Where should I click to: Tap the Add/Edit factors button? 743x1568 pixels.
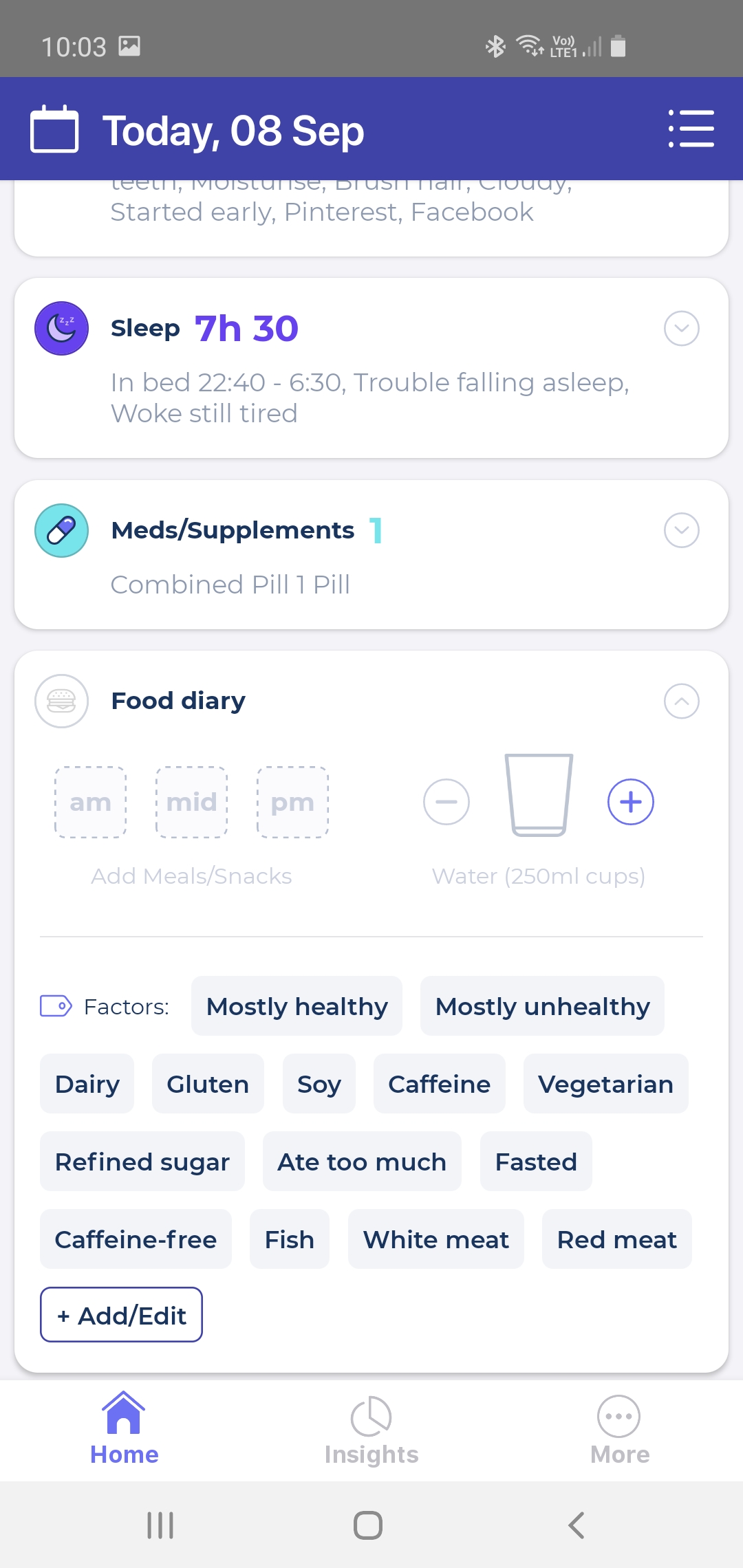click(121, 1315)
